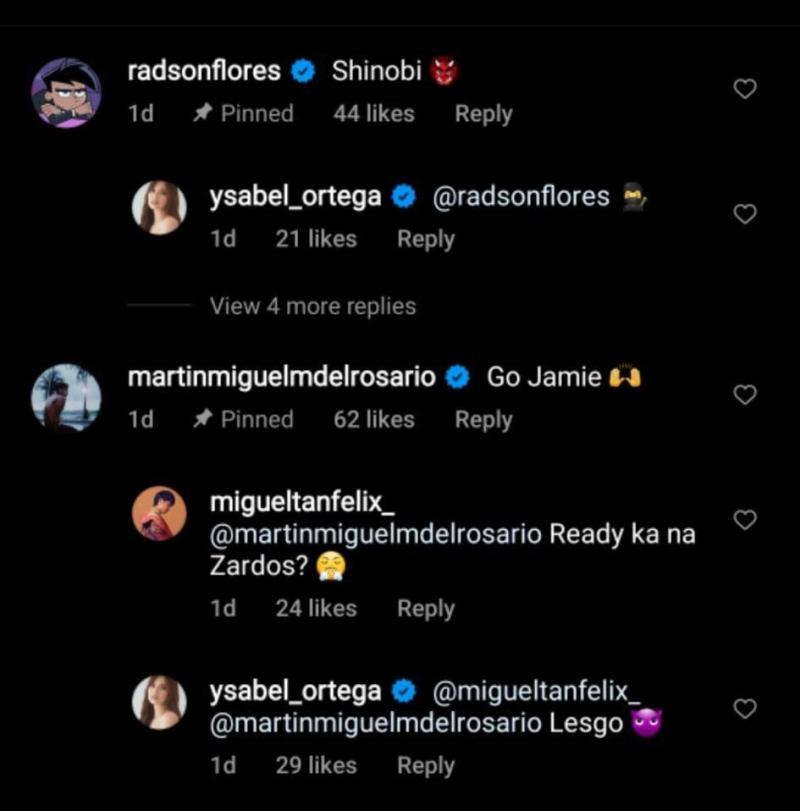The image size is (800, 811).
Task: Open the @radsonflores mention link
Action: tap(520, 197)
